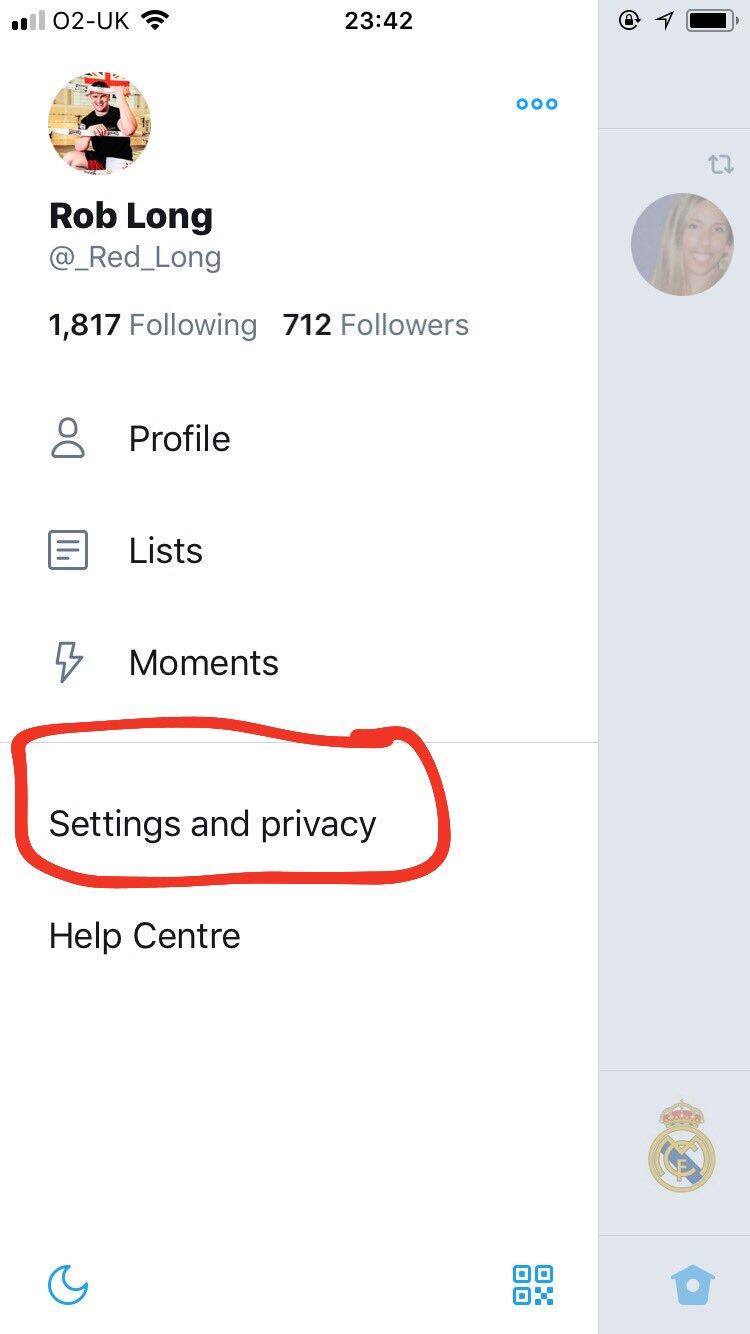Go to the Home tab

(694, 1285)
